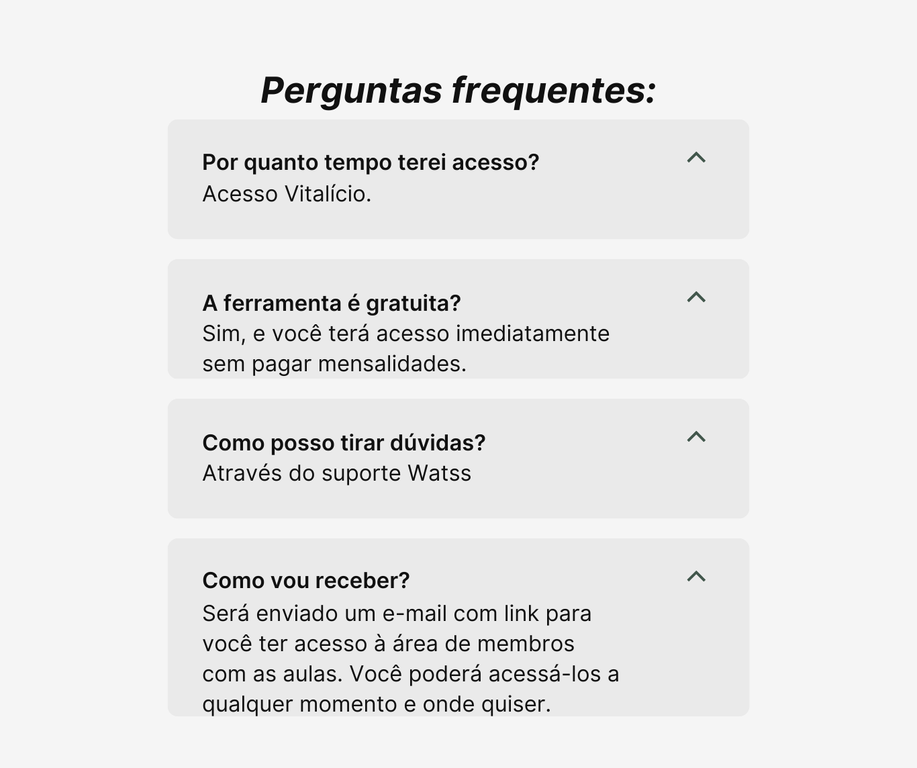Image resolution: width=917 pixels, height=768 pixels.
Task: Collapse the 'Como posso tirar dúvidas?' item
Action: click(x=696, y=437)
